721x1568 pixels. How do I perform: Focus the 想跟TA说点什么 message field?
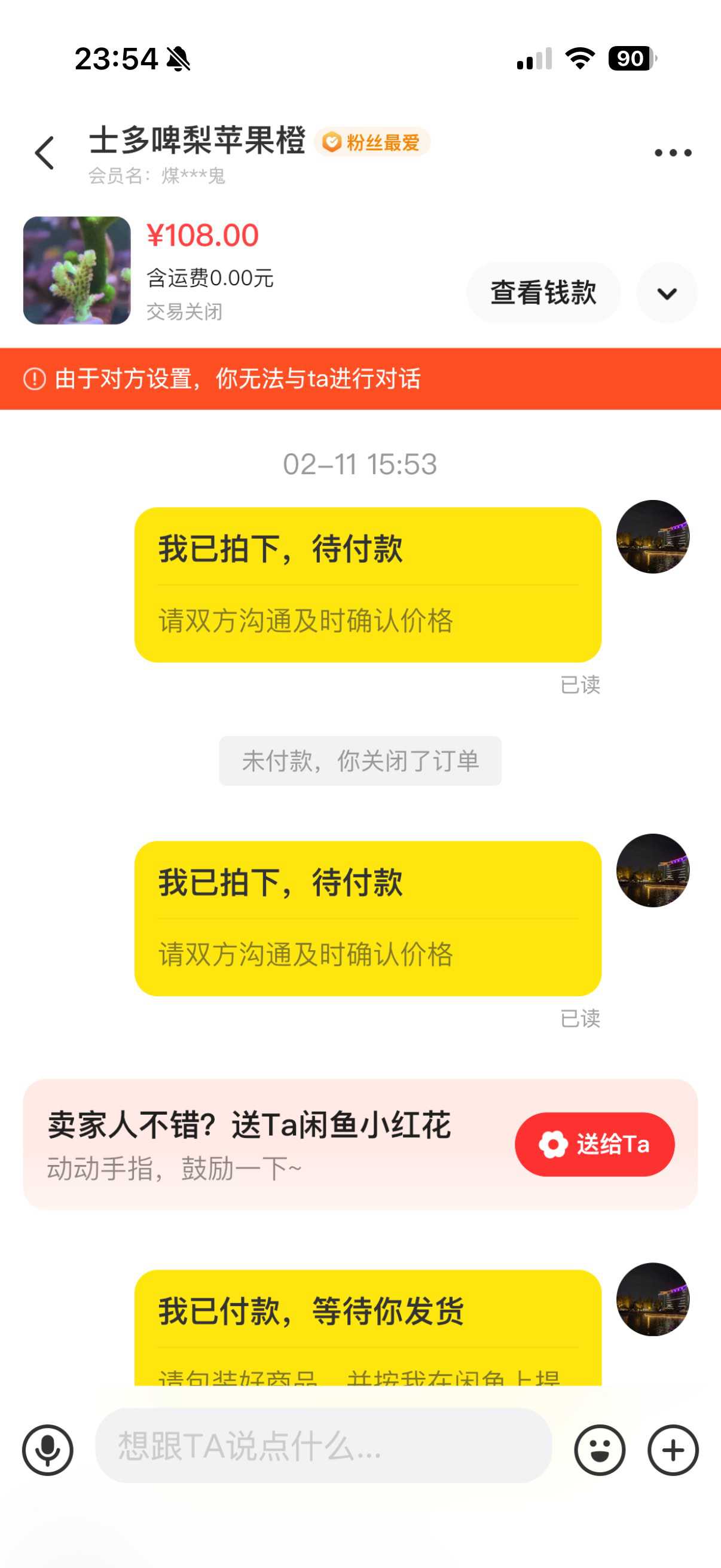(x=323, y=1445)
